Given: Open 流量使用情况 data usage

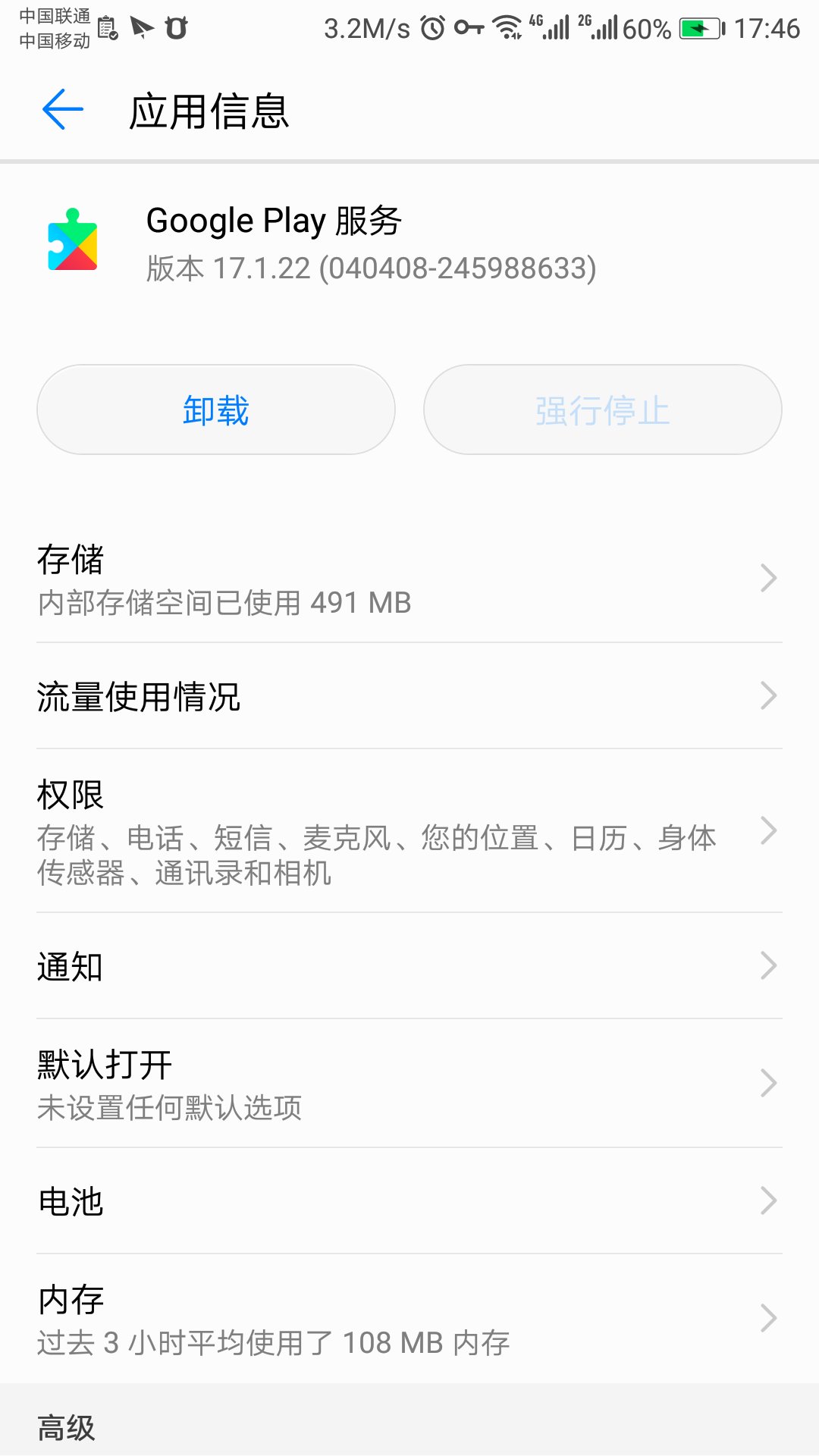Looking at the screenshot, I should tap(409, 696).
